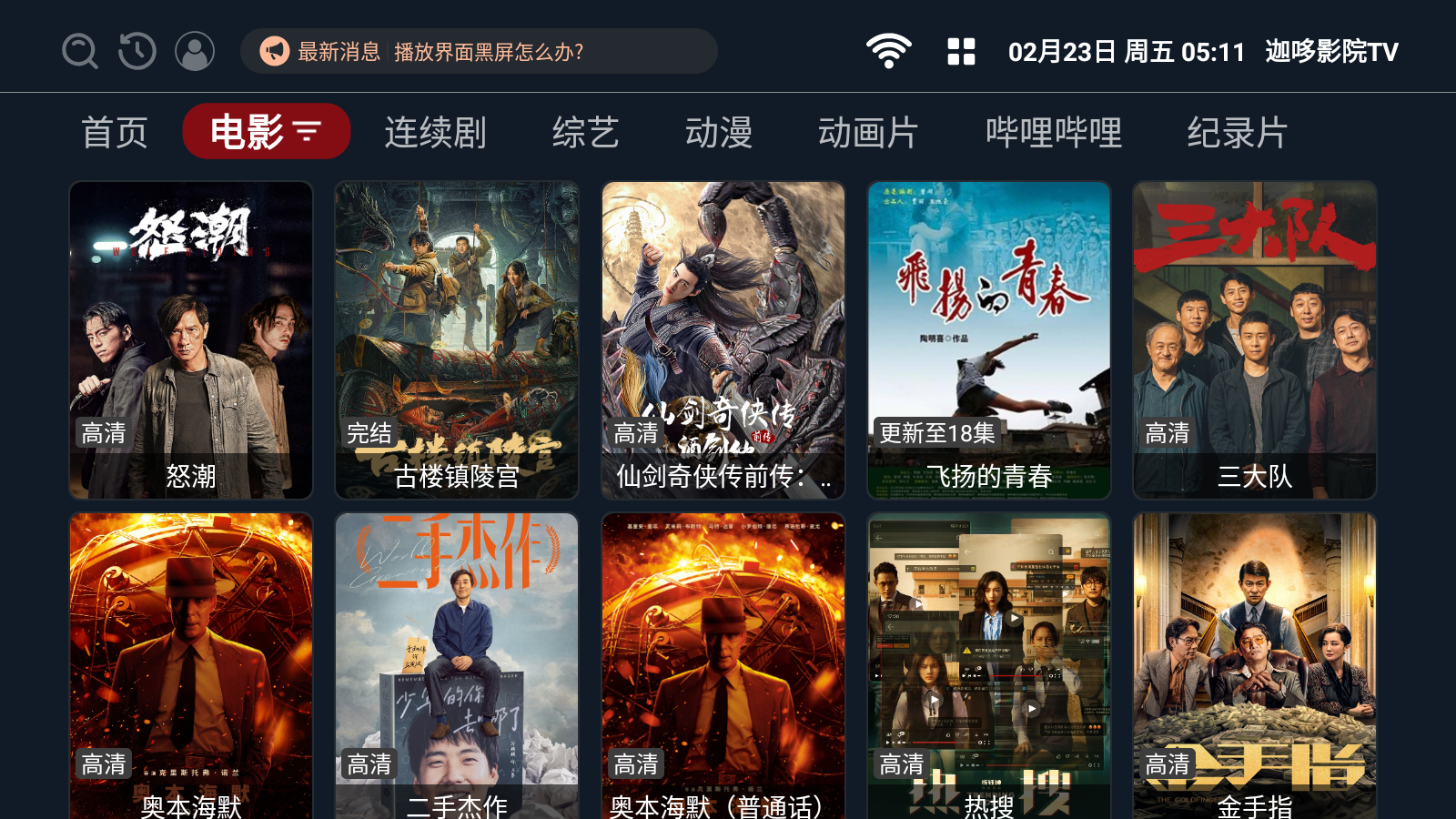1456x819 pixels.
Task: Switch to the 首页 tab
Action: pyautogui.click(x=115, y=133)
